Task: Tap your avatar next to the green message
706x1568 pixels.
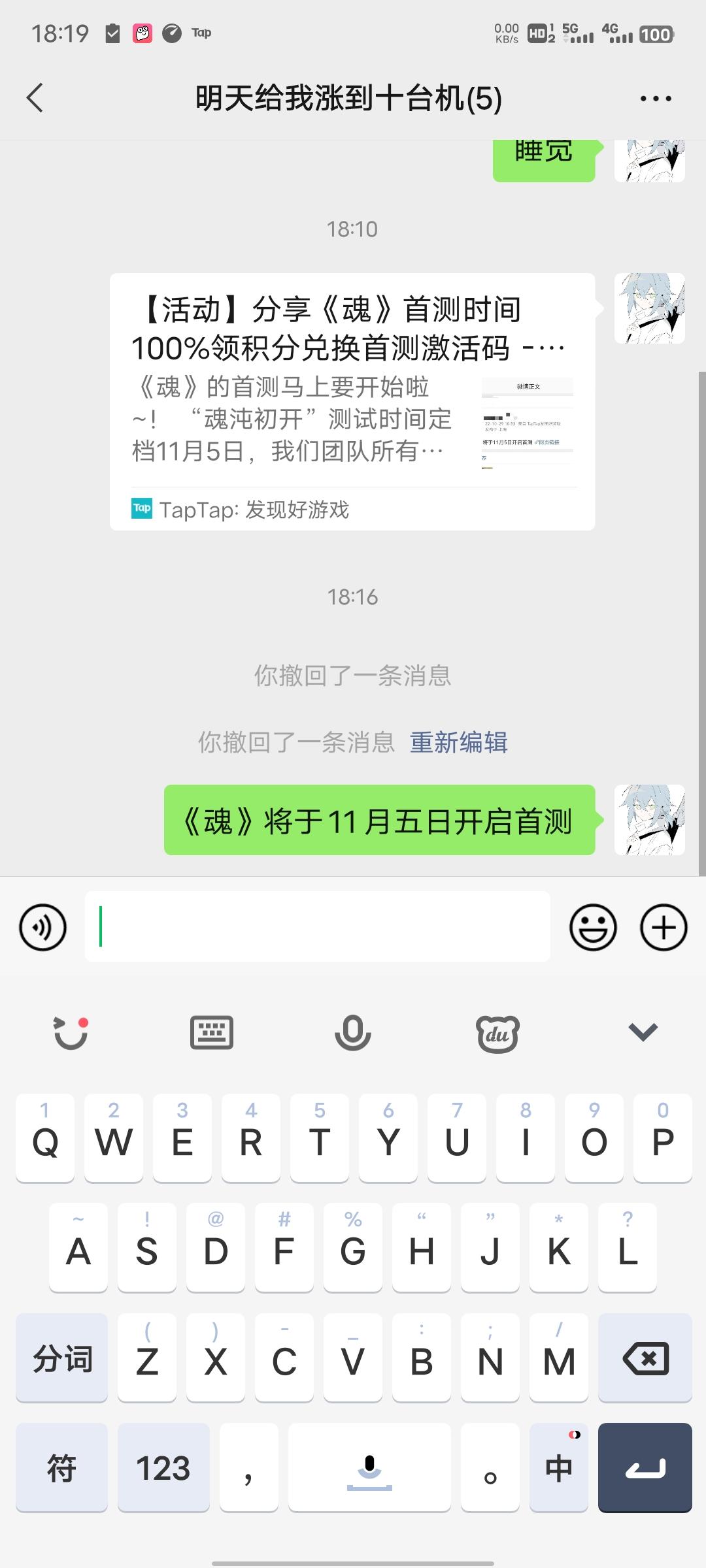Action: tap(648, 821)
